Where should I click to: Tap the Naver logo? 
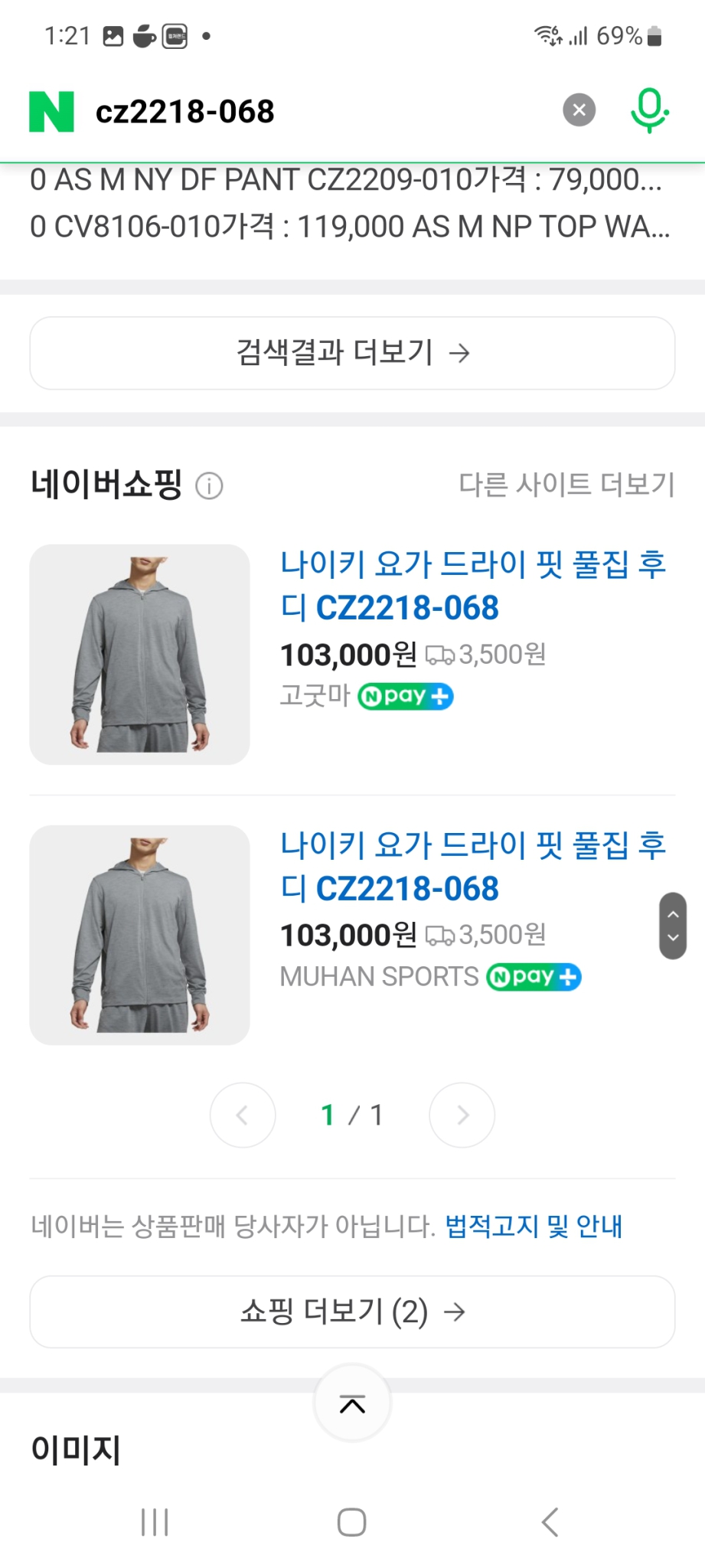pyautogui.click(x=51, y=109)
